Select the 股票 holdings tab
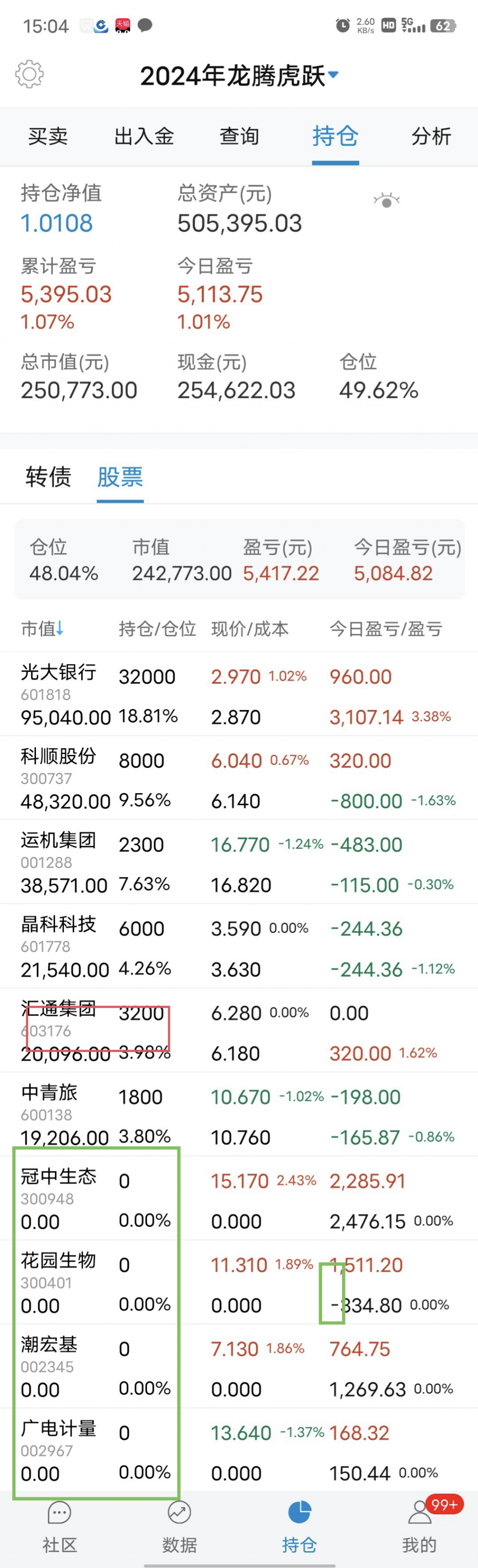This screenshot has height=1568, width=478. (120, 476)
